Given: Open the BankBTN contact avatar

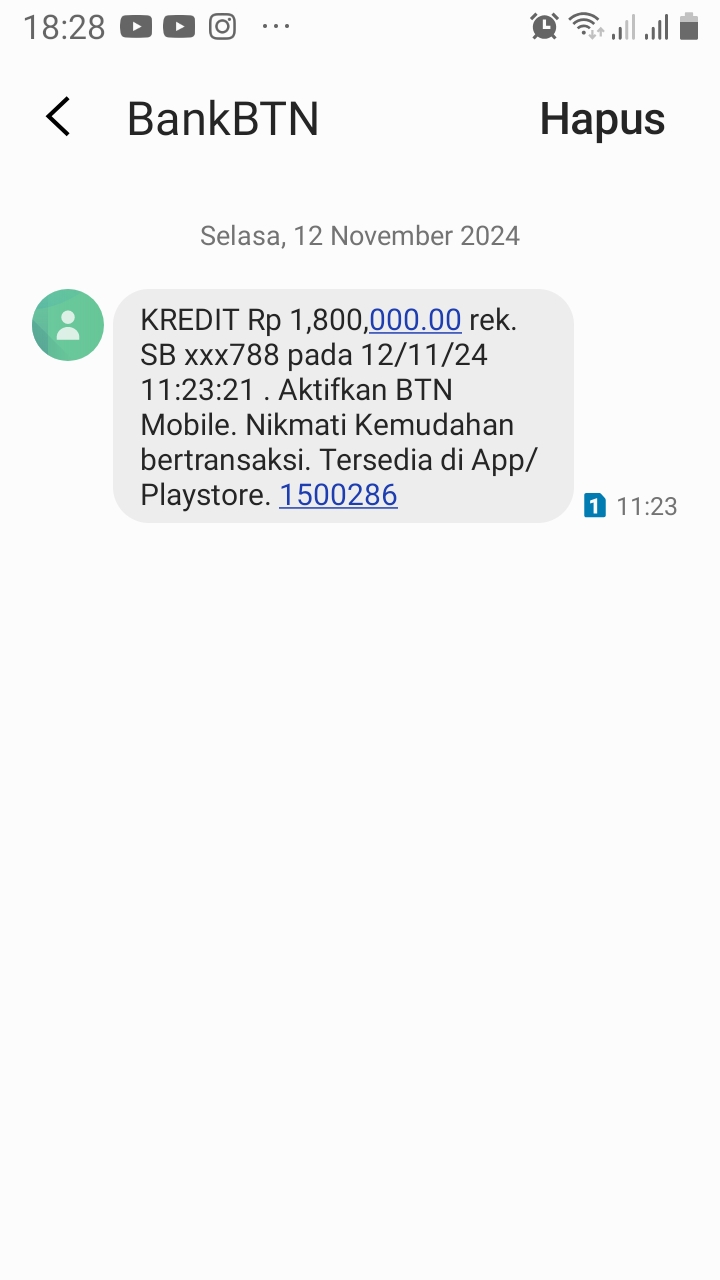Looking at the screenshot, I should (x=68, y=325).
